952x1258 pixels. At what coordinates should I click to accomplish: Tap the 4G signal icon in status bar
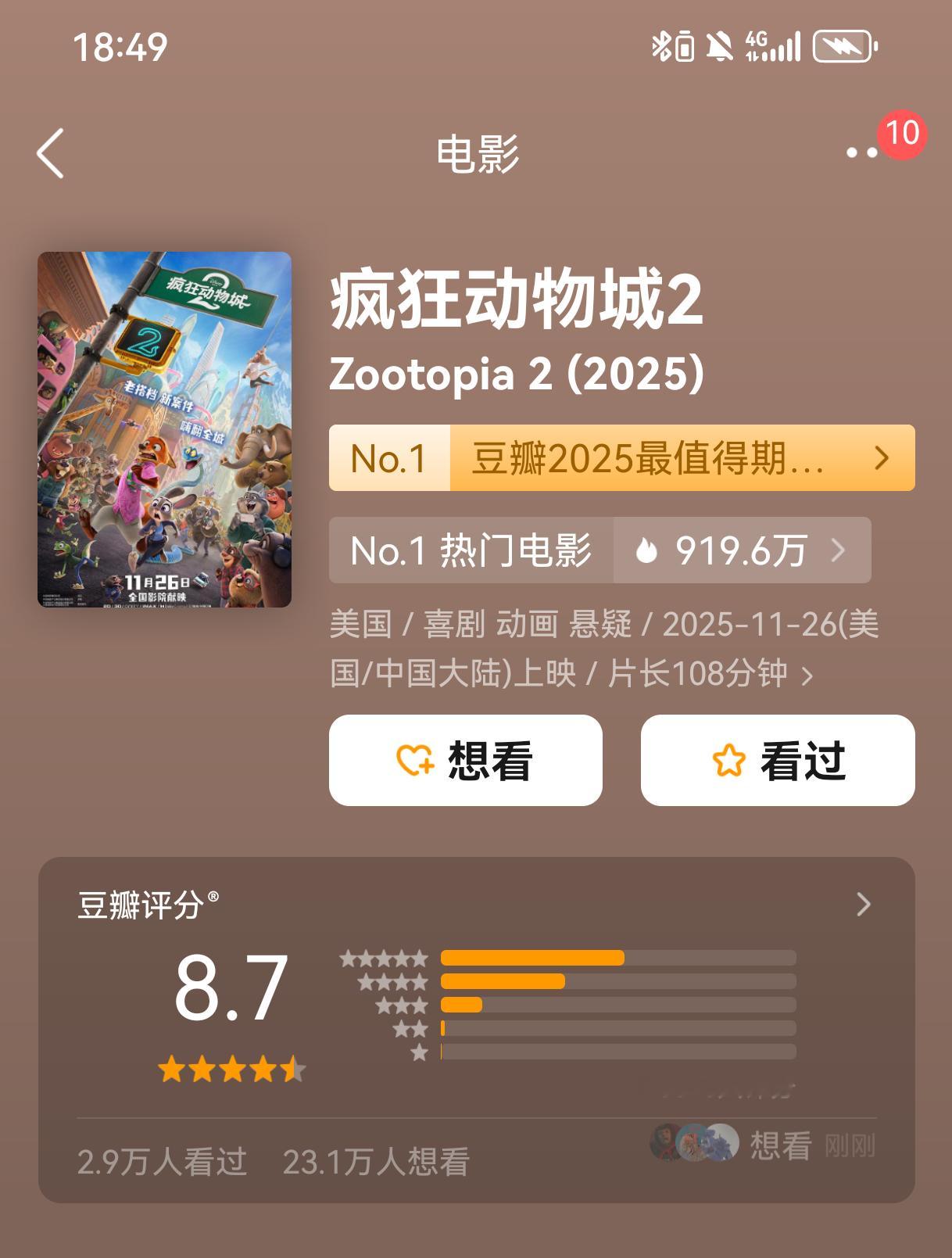[772, 46]
